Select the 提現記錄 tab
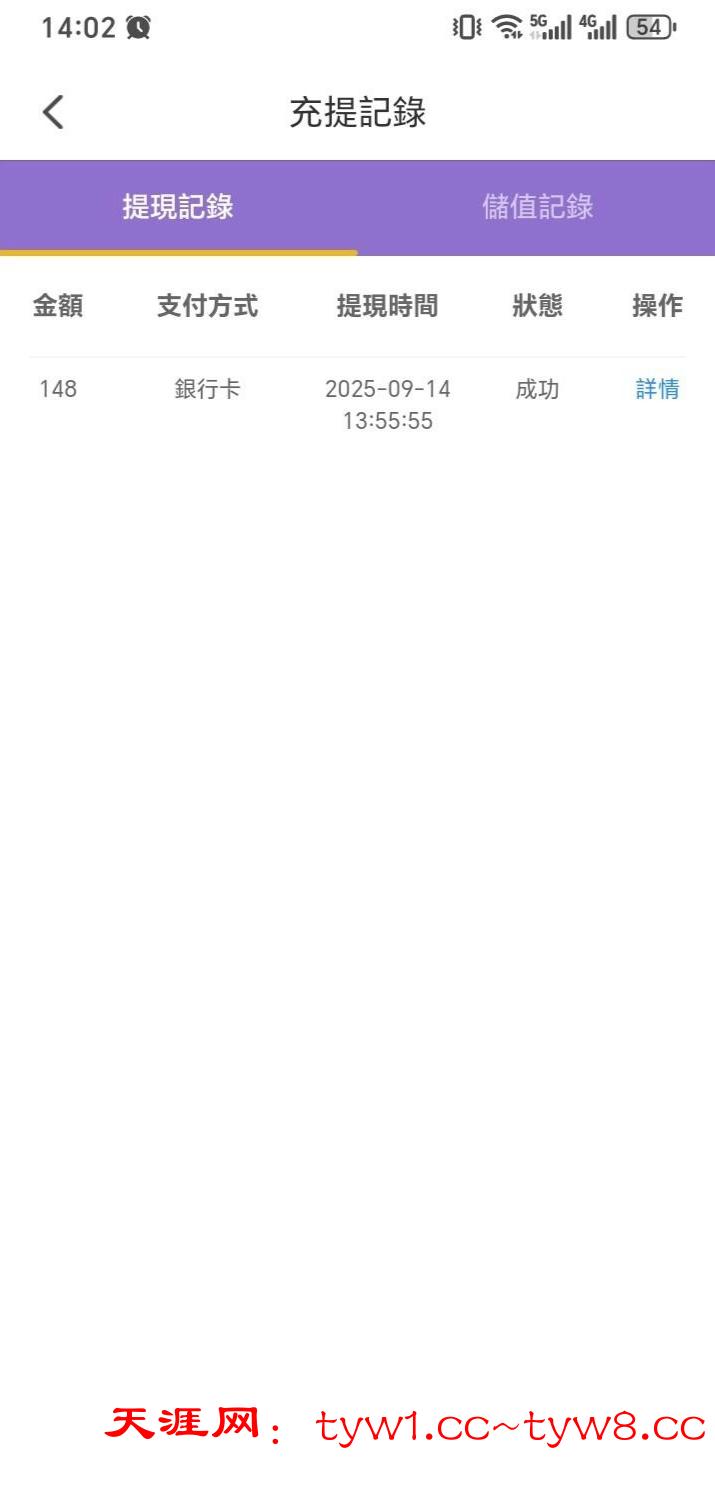 178,207
